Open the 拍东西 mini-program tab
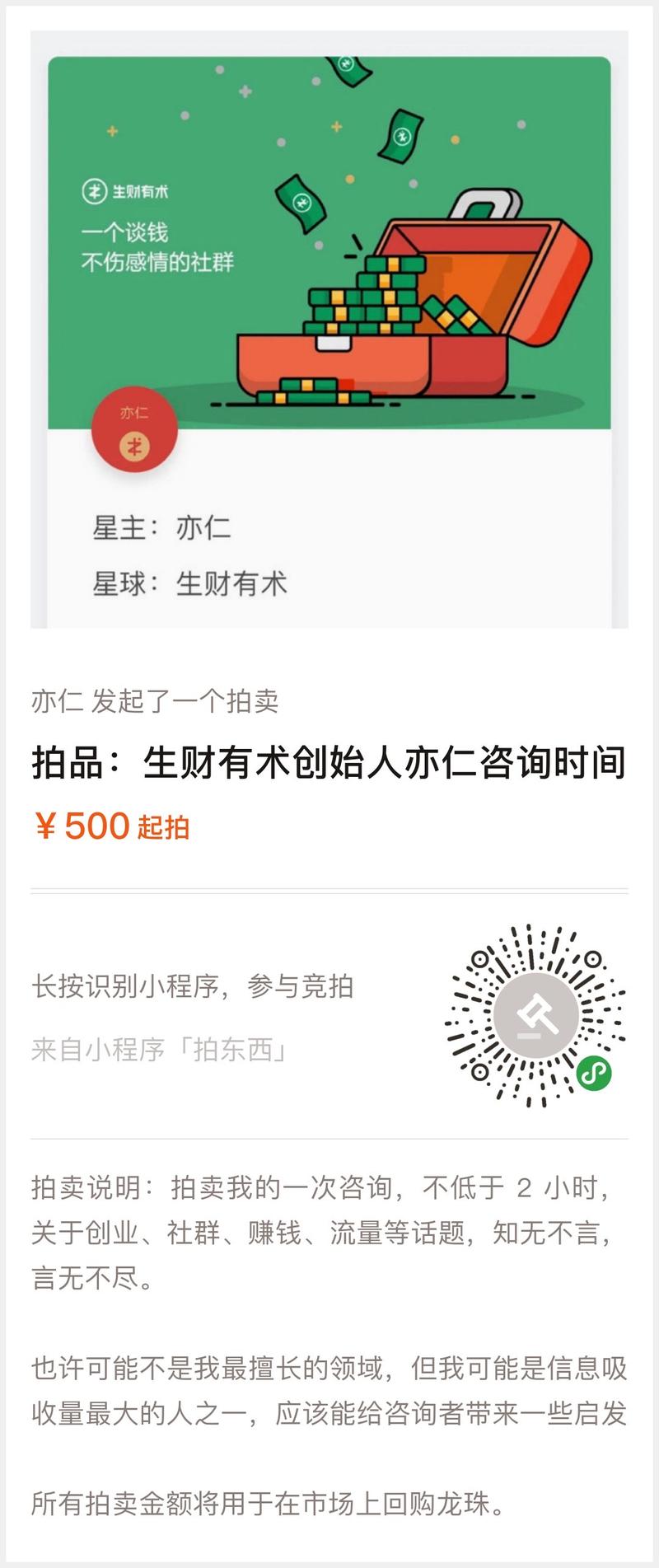659x1568 pixels. click(x=161, y=1051)
